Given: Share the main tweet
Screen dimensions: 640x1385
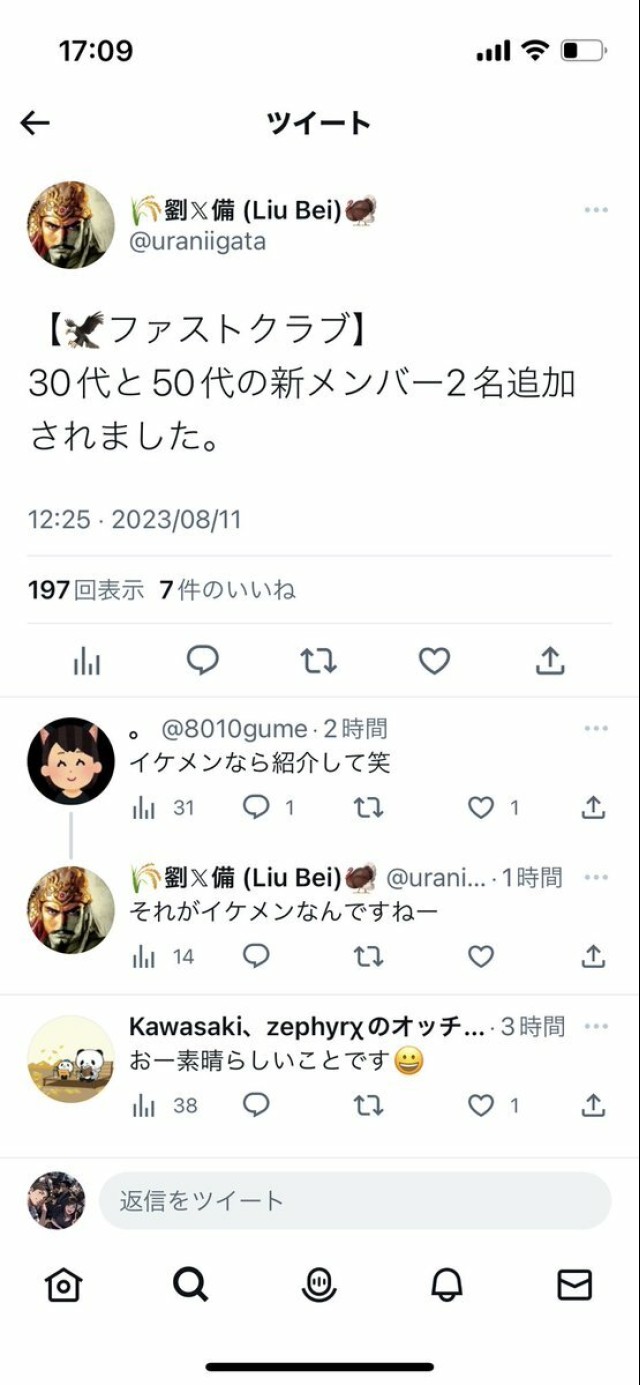Looking at the screenshot, I should coord(550,661).
